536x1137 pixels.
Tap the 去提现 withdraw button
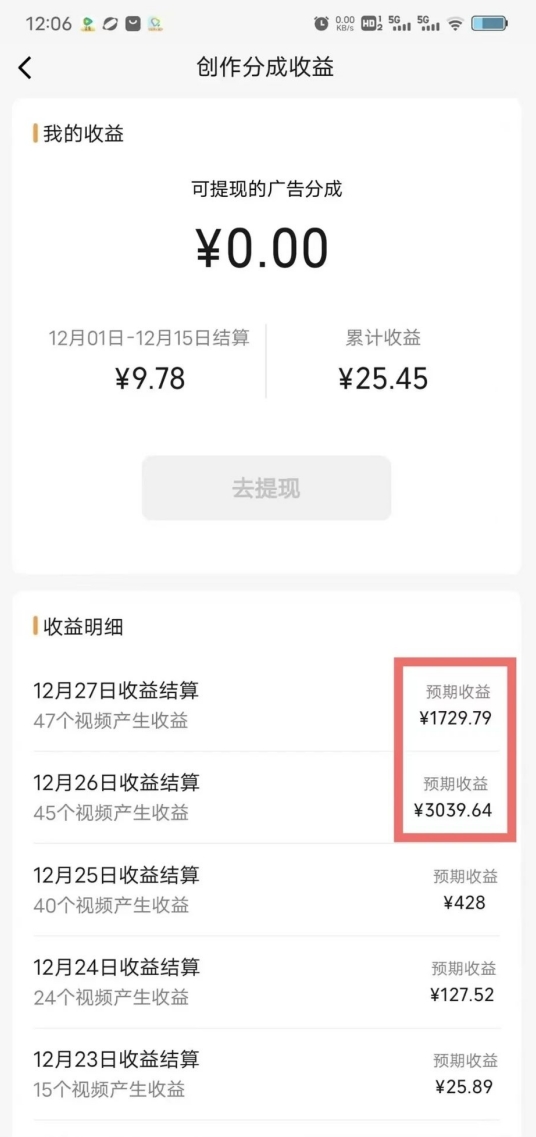point(266,488)
